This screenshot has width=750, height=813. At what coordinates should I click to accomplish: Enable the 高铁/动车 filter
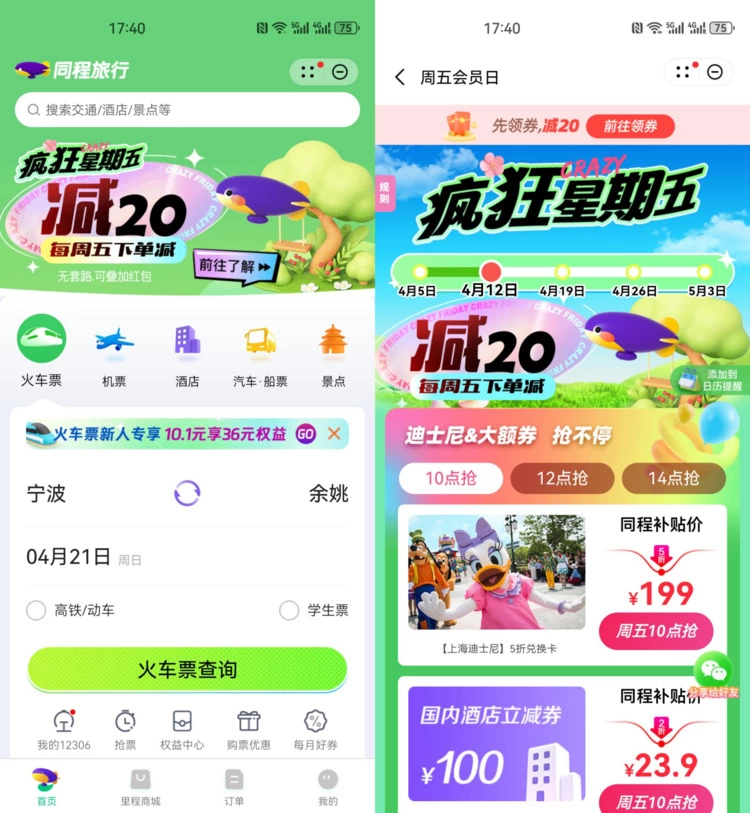click(37, 610)
